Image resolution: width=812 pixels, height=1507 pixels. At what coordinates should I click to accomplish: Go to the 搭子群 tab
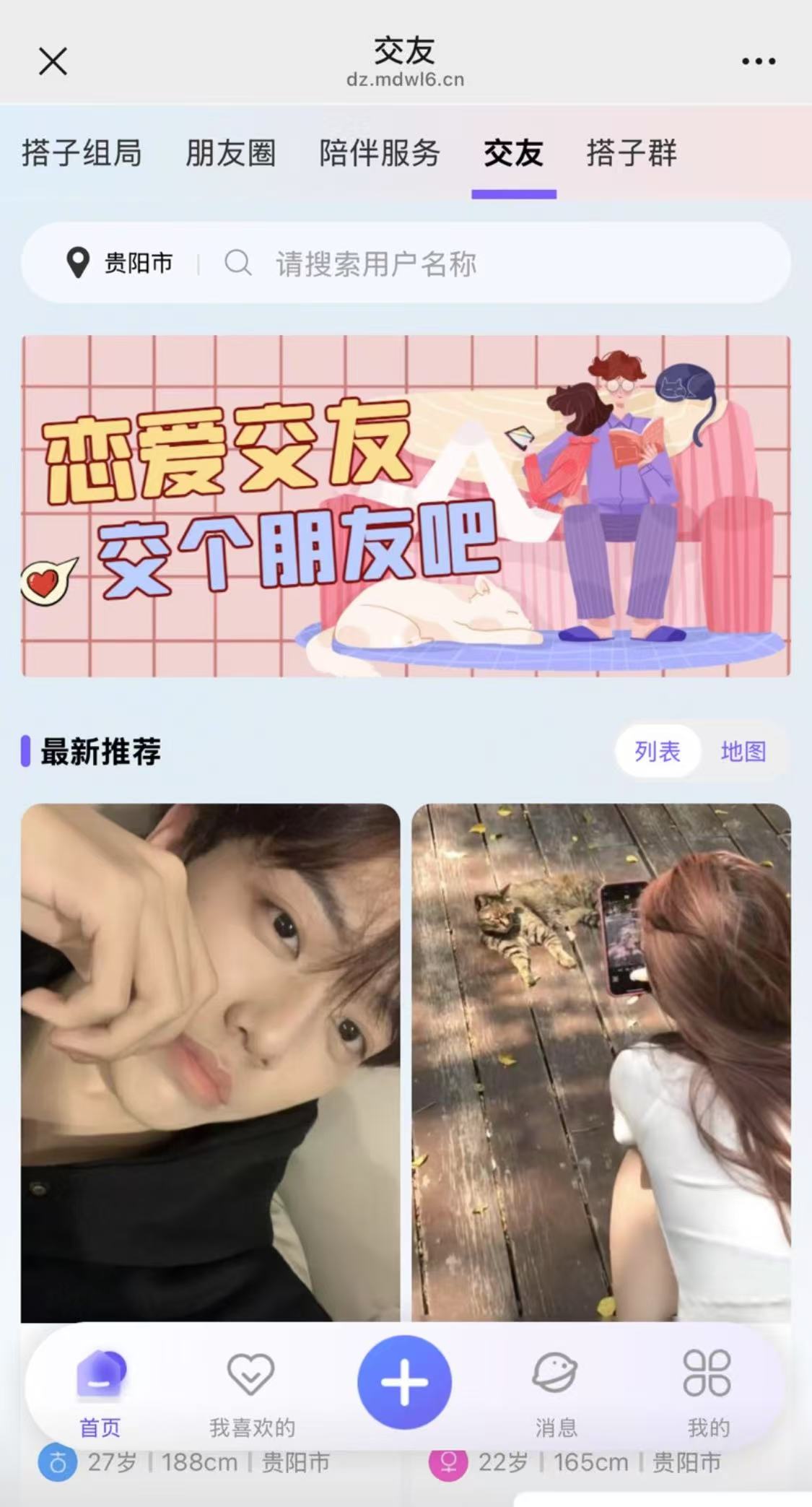tap(632, 153)
